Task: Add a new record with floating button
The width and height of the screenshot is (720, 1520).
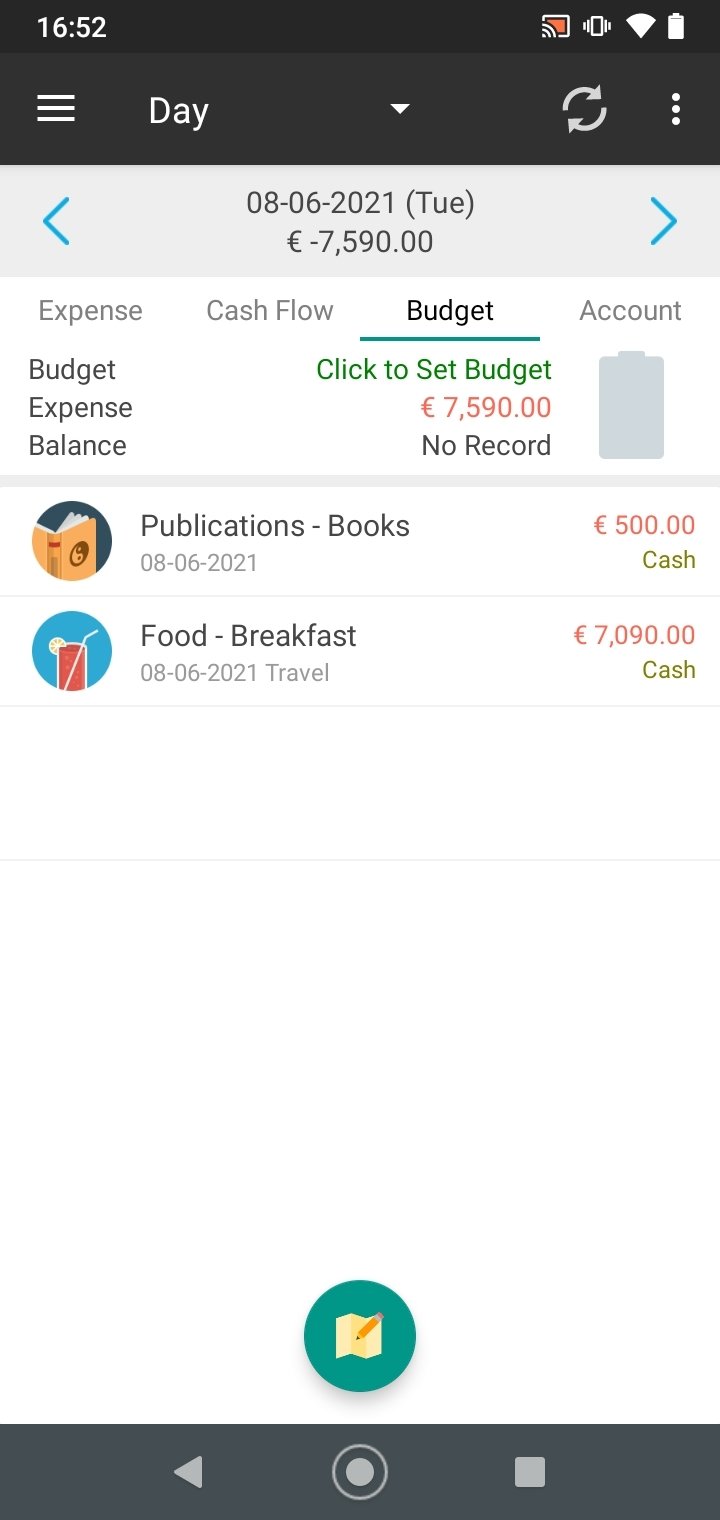Action: [360, 1336]
